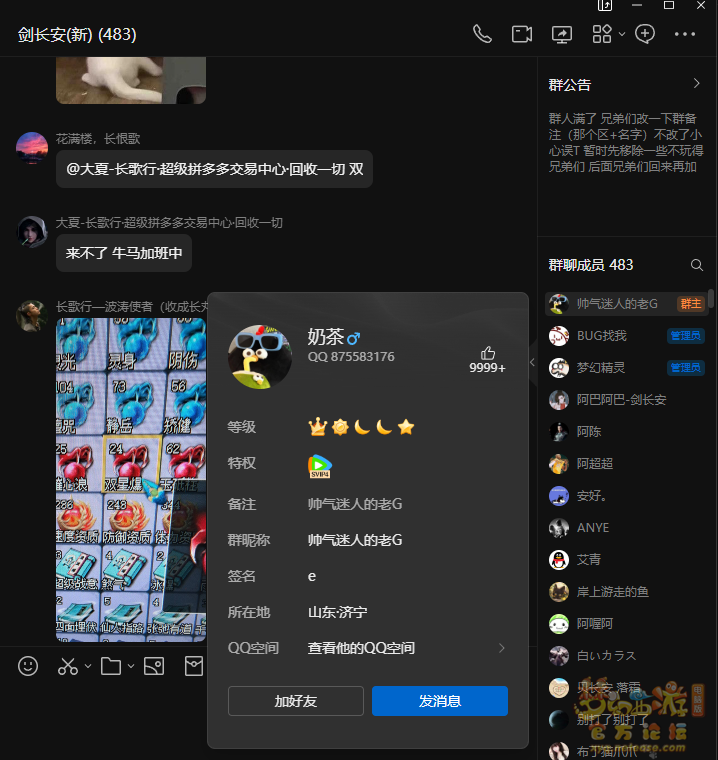Open the picture send icon

(153, 665)
